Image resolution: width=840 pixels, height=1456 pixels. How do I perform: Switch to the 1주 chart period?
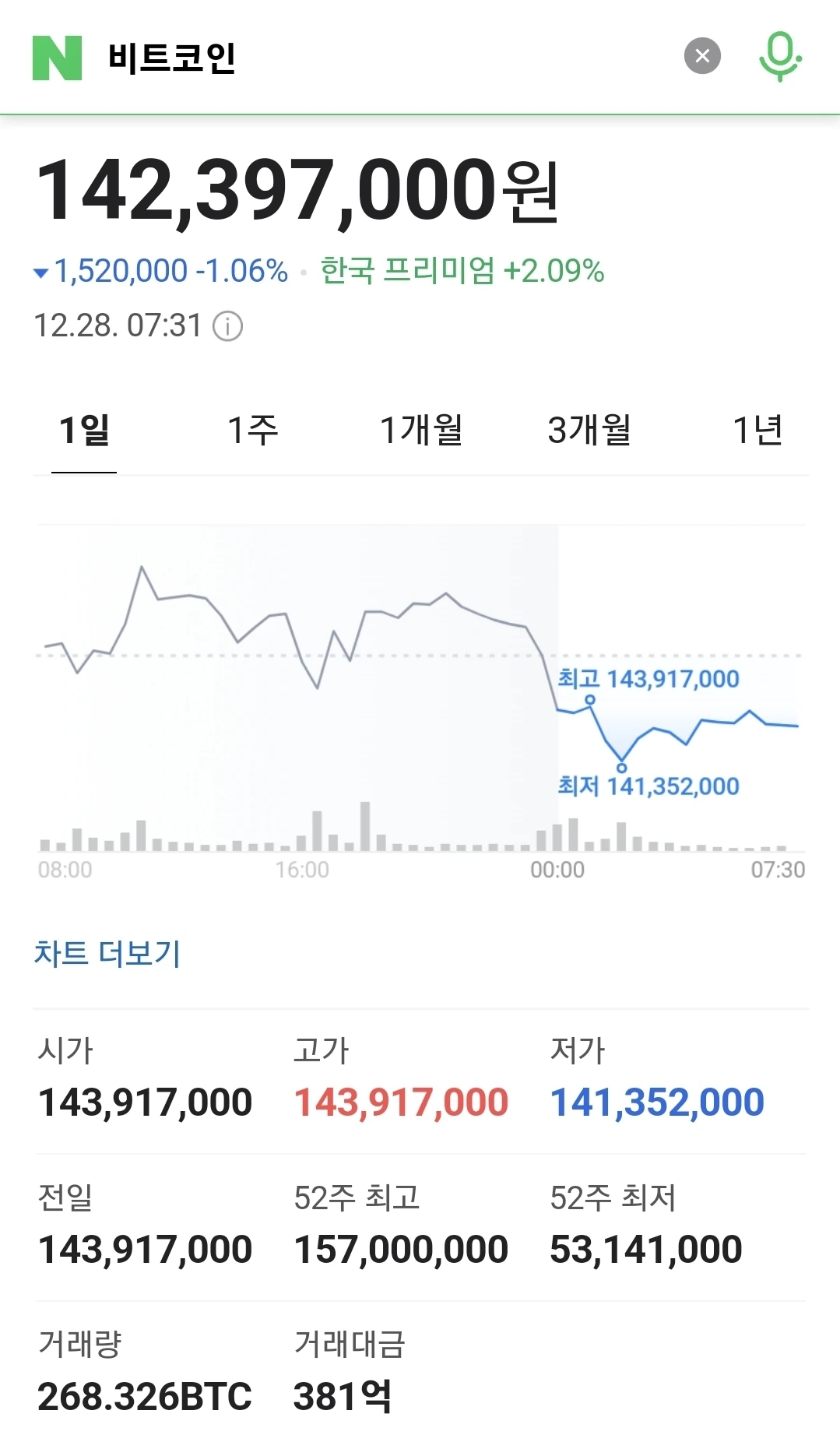coord(252,430)
